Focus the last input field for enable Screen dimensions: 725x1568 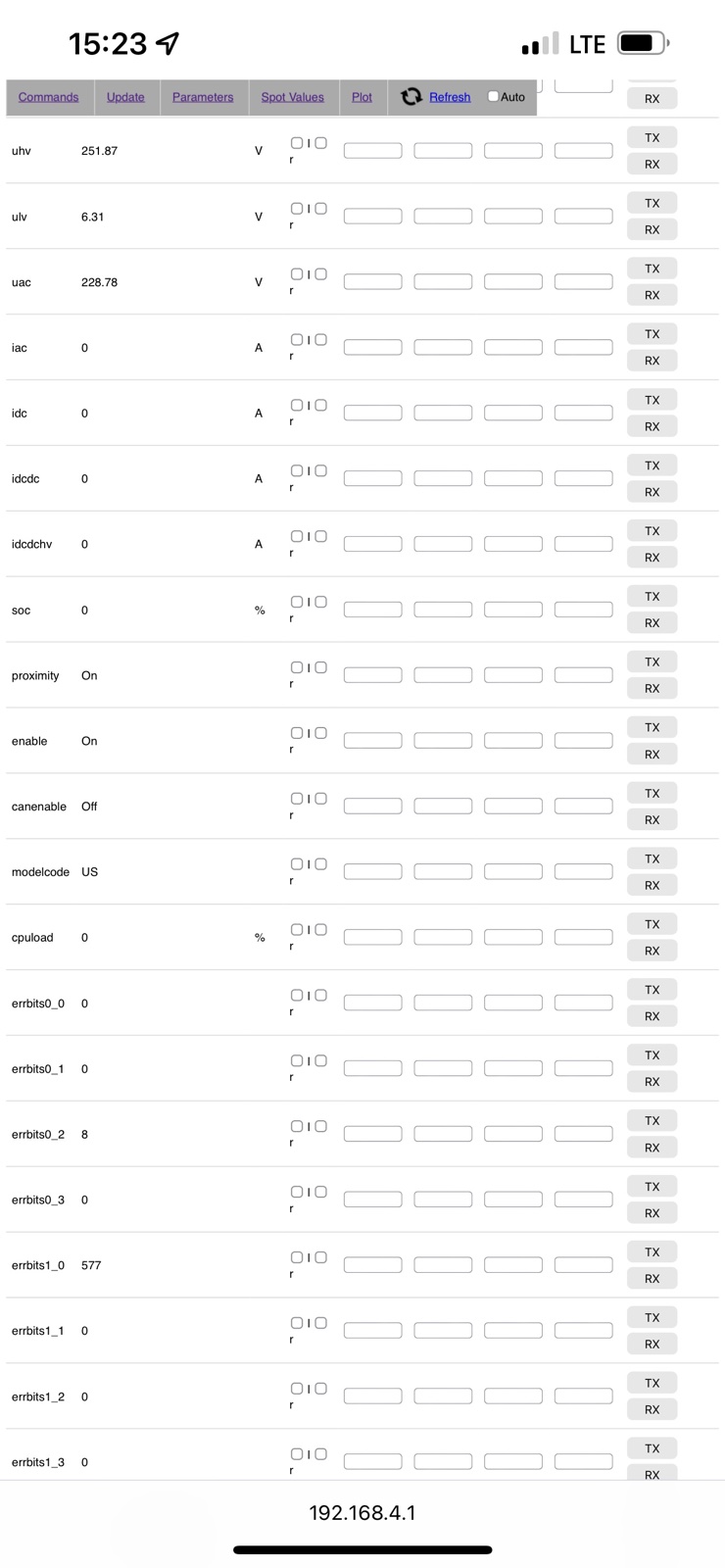(x=583, y=741)
